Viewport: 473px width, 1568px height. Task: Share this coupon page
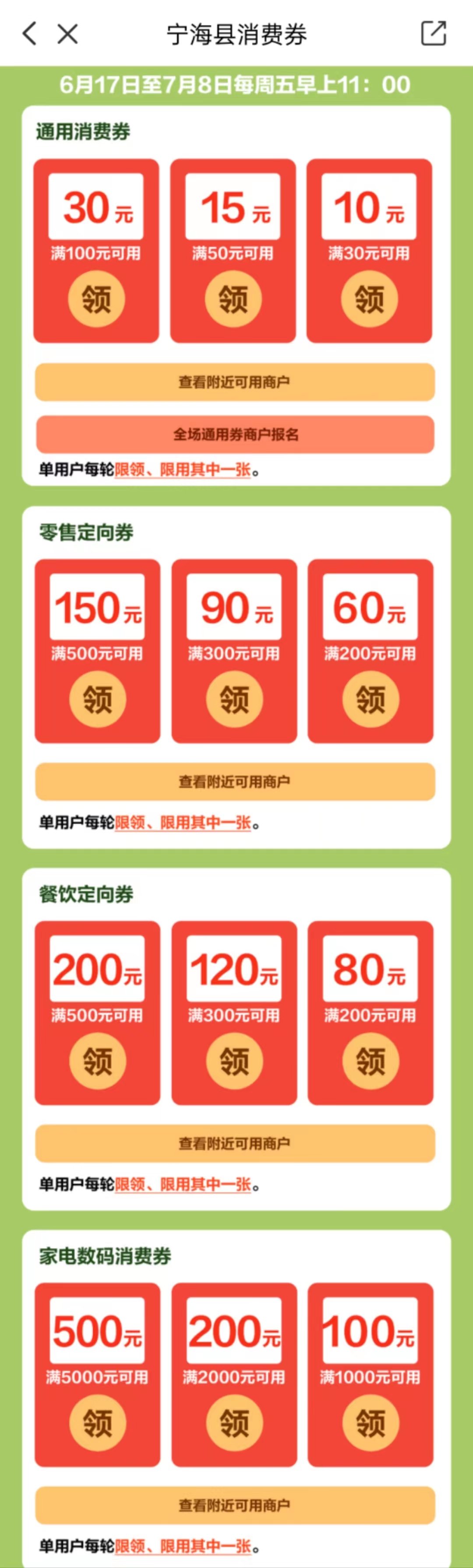click(x=434, y=33)
